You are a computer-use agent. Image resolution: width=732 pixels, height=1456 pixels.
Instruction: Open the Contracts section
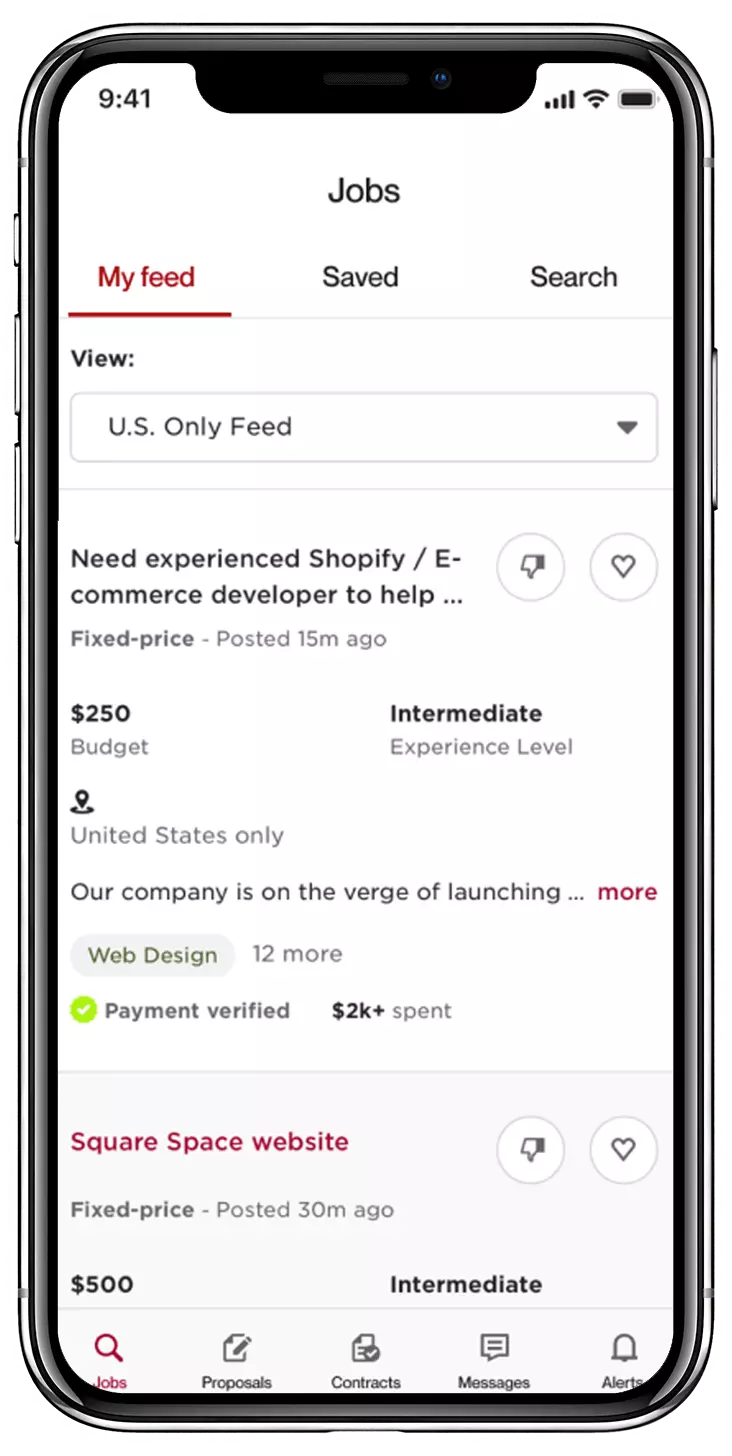tap(365, 1361)
